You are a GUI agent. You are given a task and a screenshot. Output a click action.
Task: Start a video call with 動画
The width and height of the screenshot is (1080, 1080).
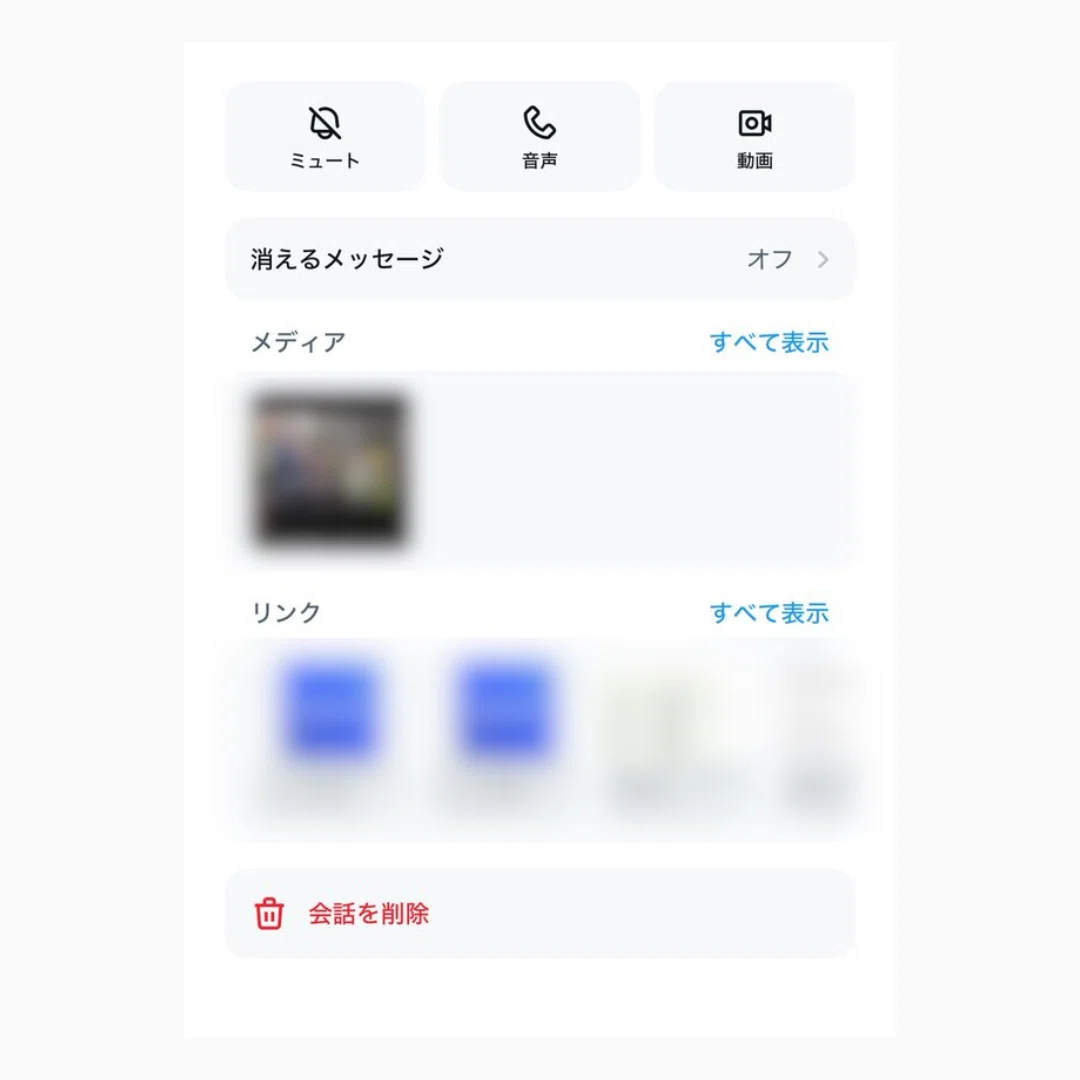pyautogui.click(x=754, y=136)
